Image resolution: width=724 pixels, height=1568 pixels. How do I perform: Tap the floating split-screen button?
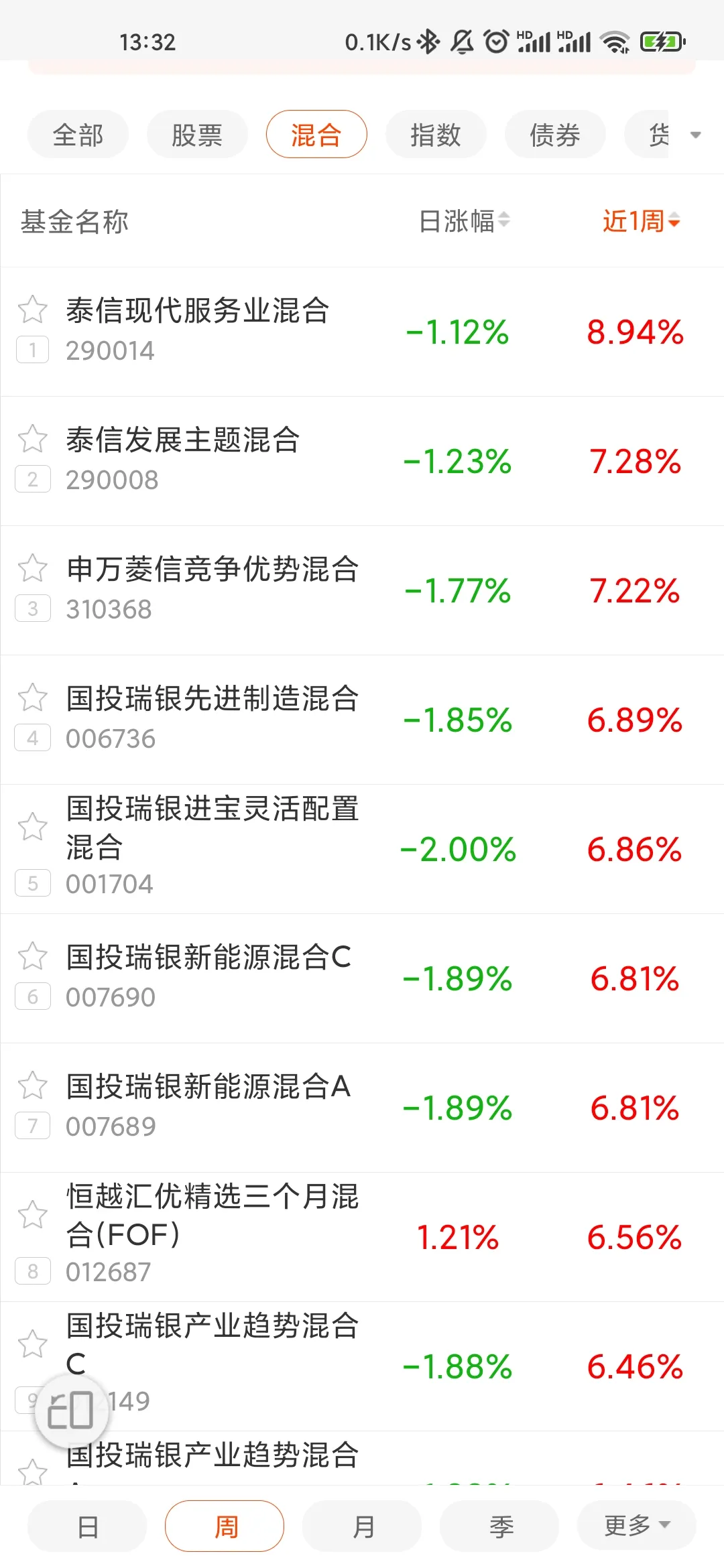71,1411
